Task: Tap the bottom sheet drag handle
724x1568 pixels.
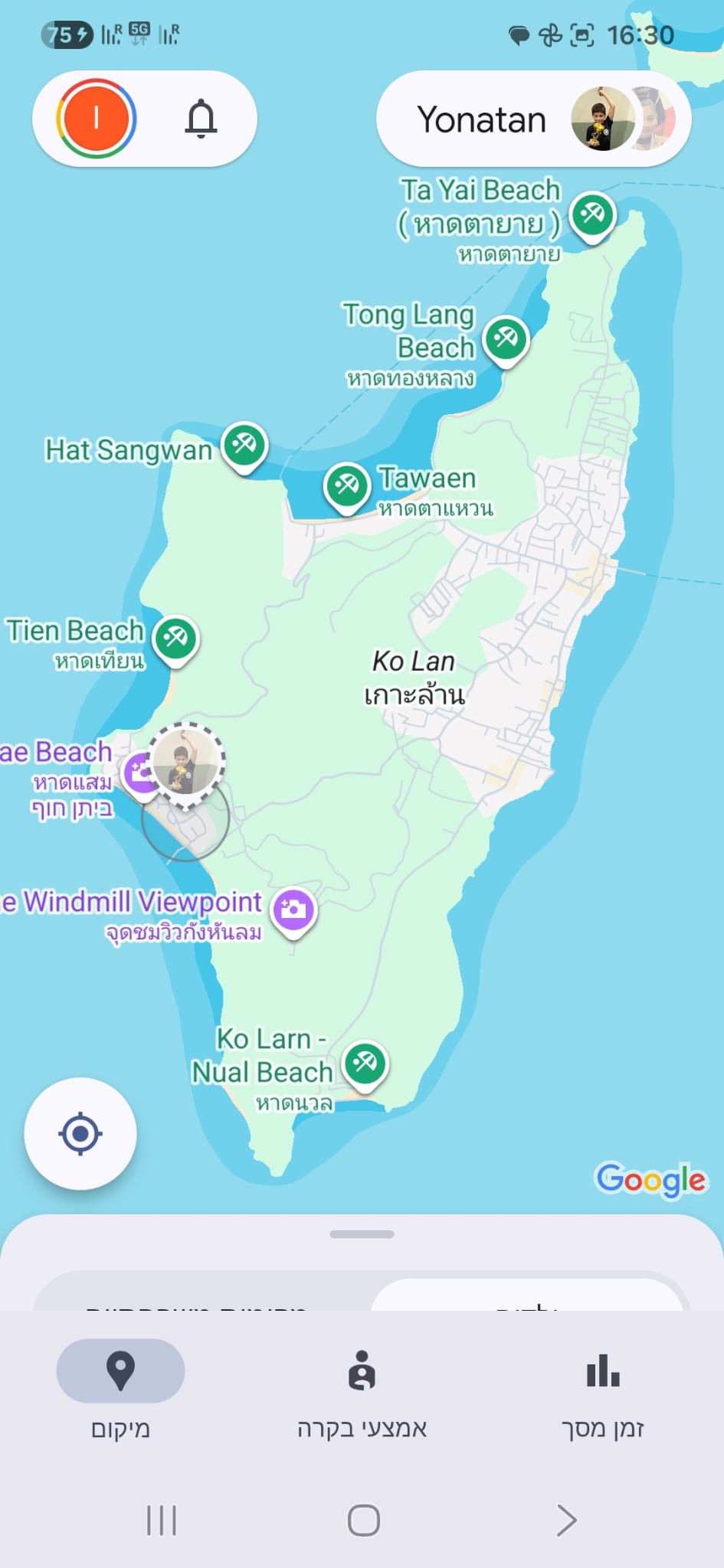Action: [x=362, y=1234]
